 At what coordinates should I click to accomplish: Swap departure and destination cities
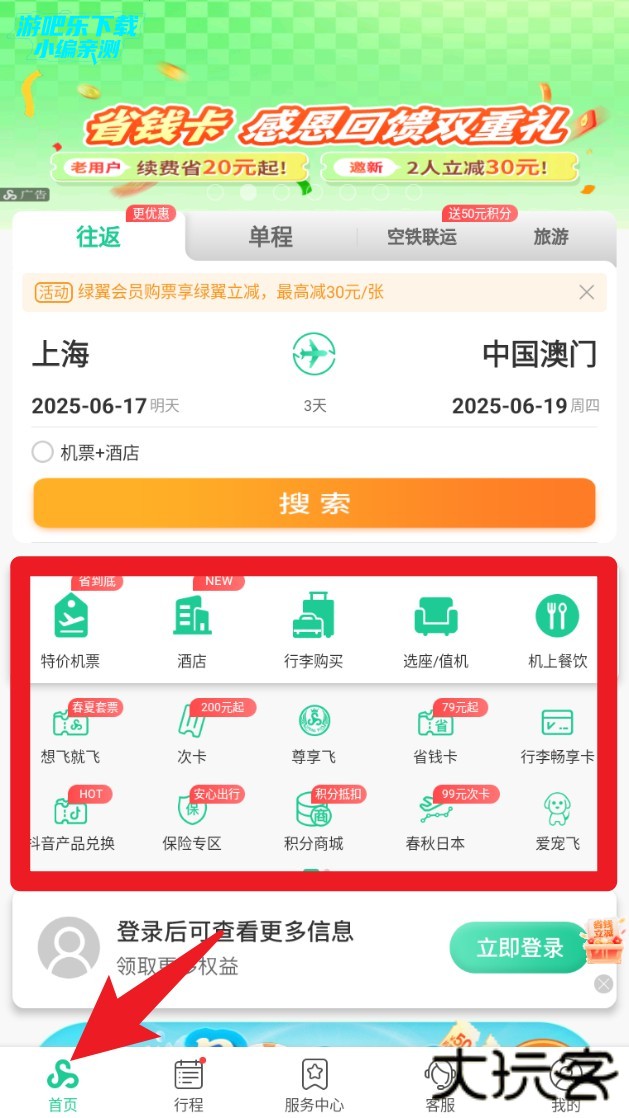click(x=313, y=354)
